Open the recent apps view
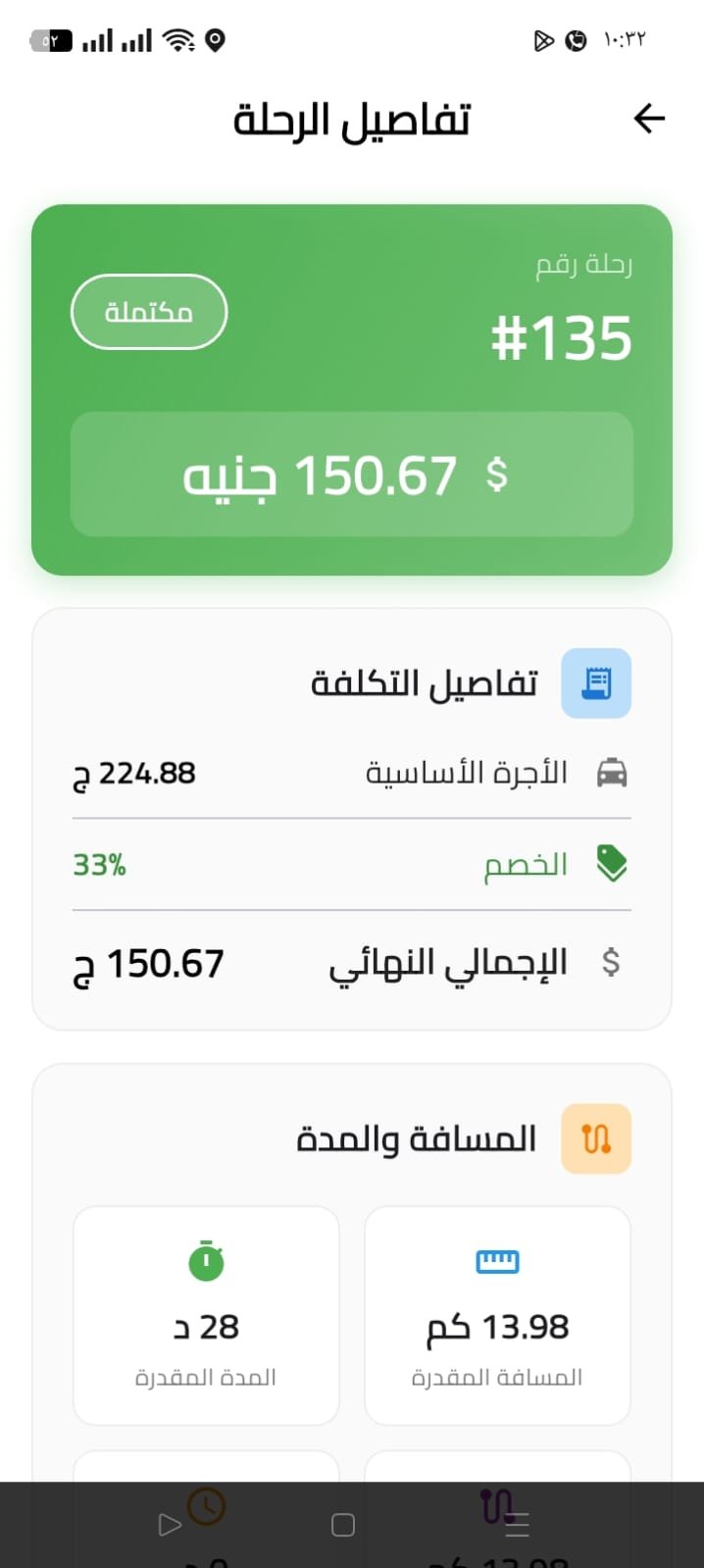This screenshot has height=1568, width=704. (517, 1524)
